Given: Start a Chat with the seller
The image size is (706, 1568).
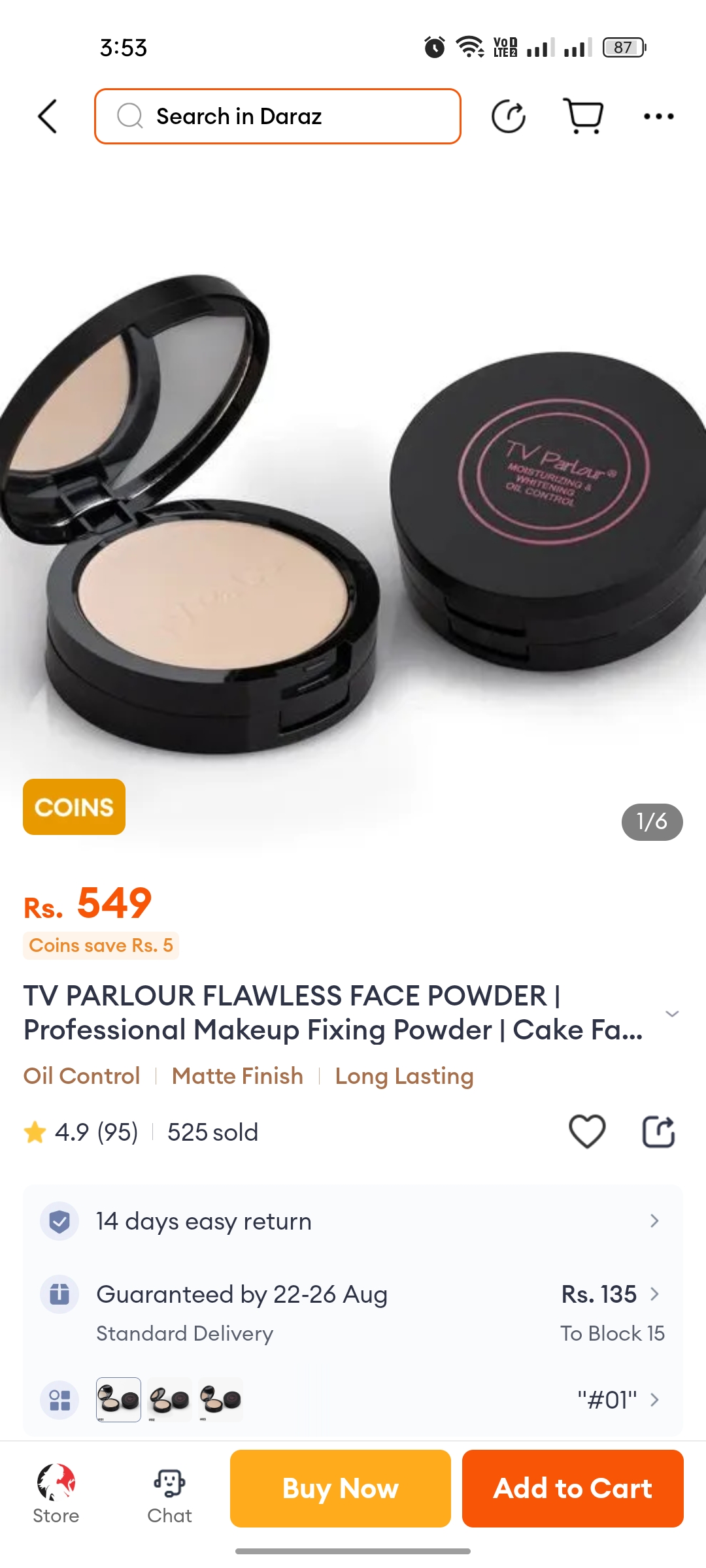Looking at the screenshot, I should [x=169, y=1494].
